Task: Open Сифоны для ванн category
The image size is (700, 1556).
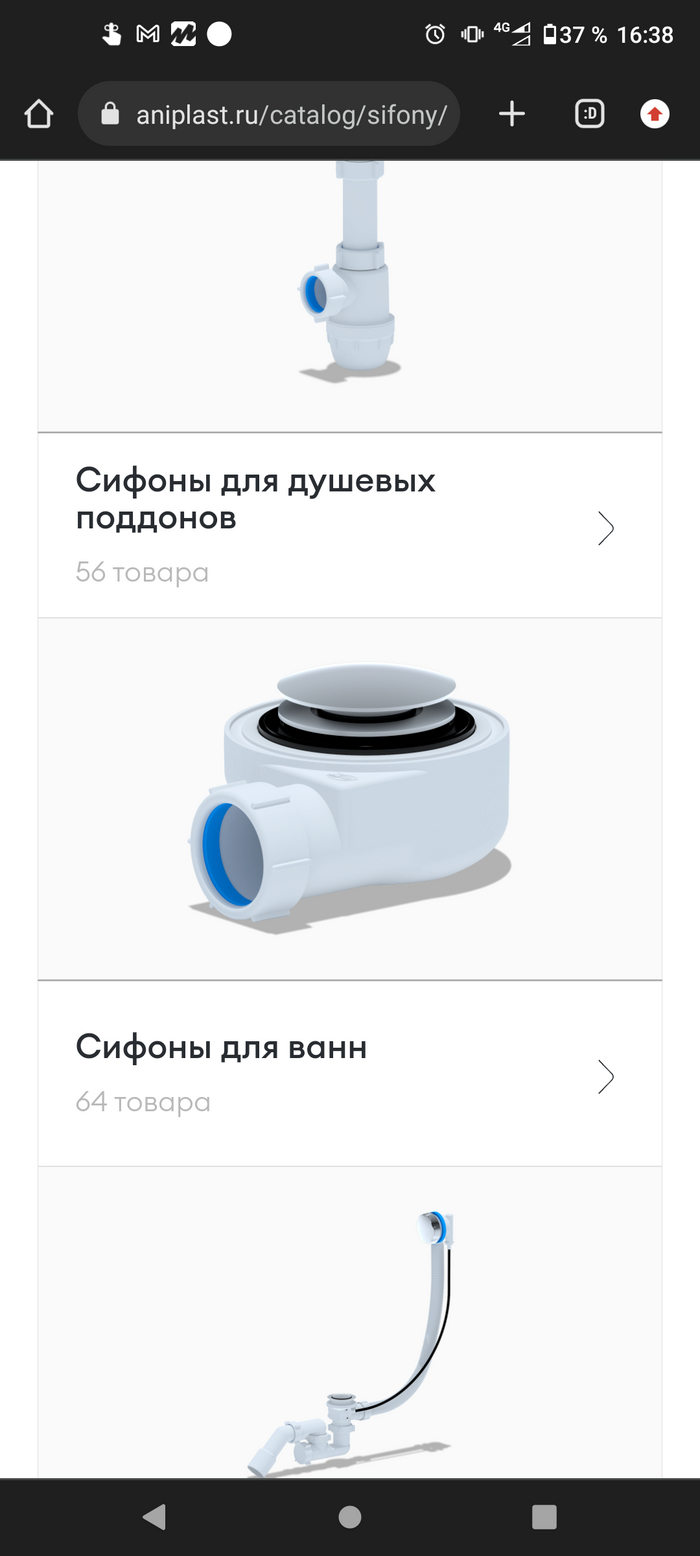Action: 350,1074
